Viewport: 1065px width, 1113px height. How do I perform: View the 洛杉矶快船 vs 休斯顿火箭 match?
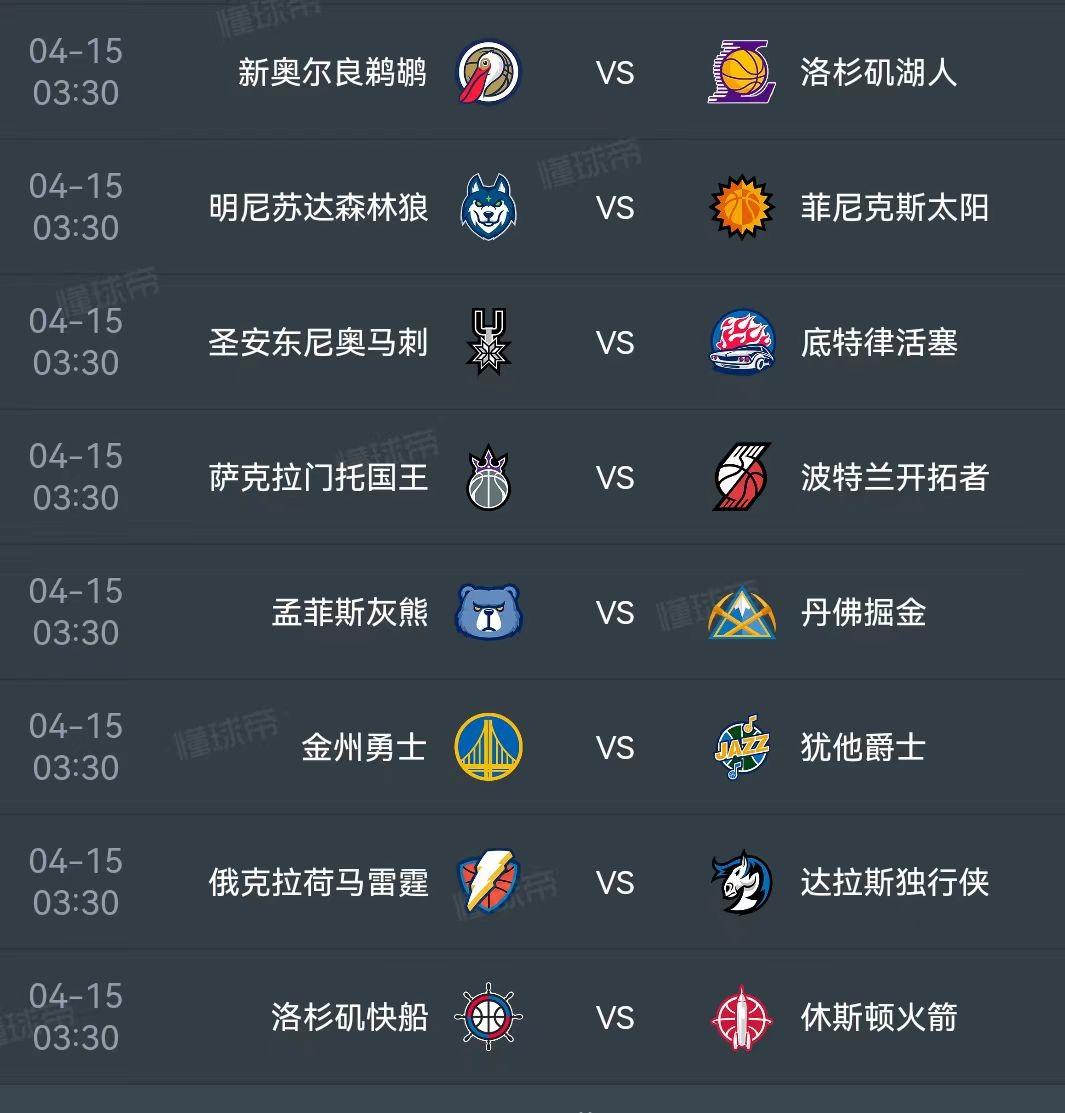click(532, 1016)
